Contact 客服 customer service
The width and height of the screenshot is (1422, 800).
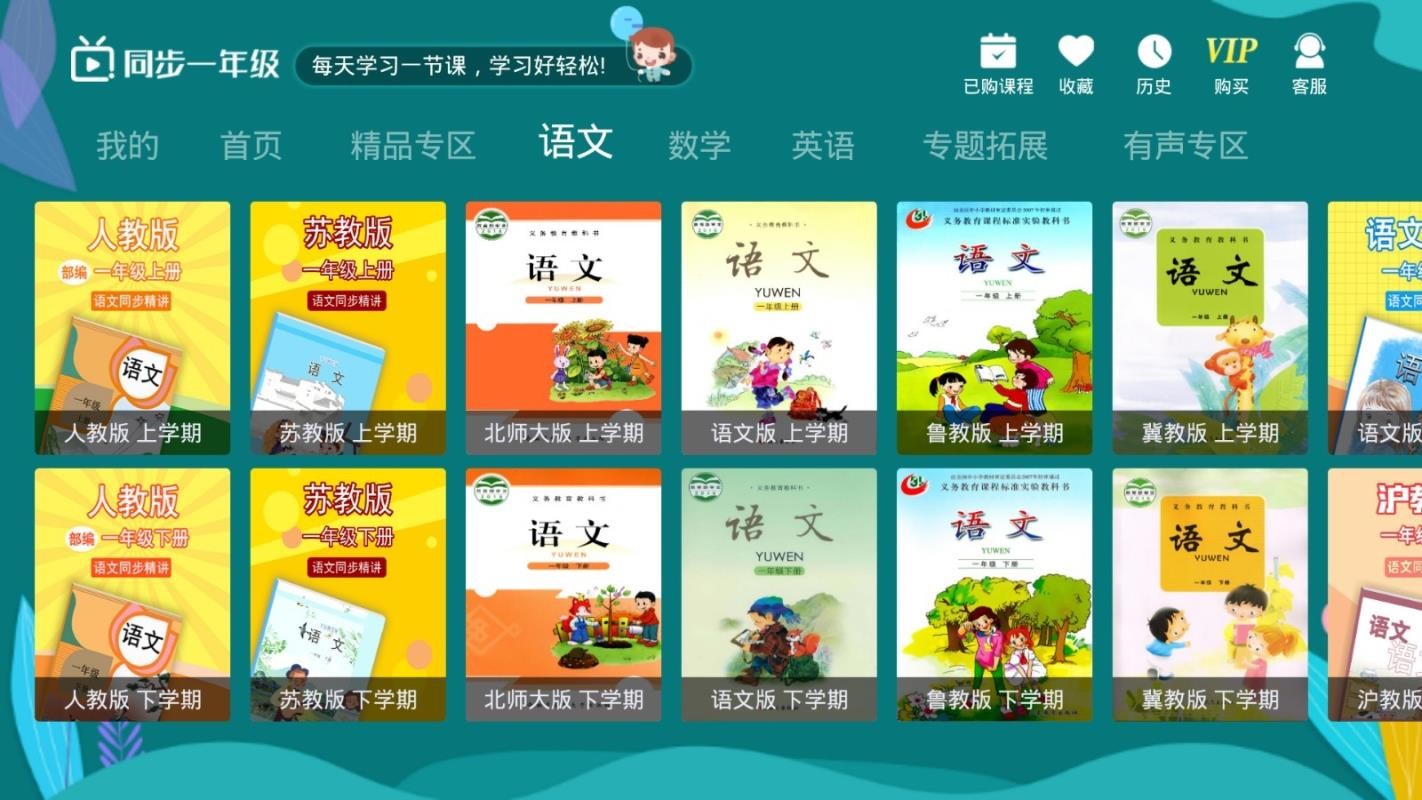click(1309, 63)
